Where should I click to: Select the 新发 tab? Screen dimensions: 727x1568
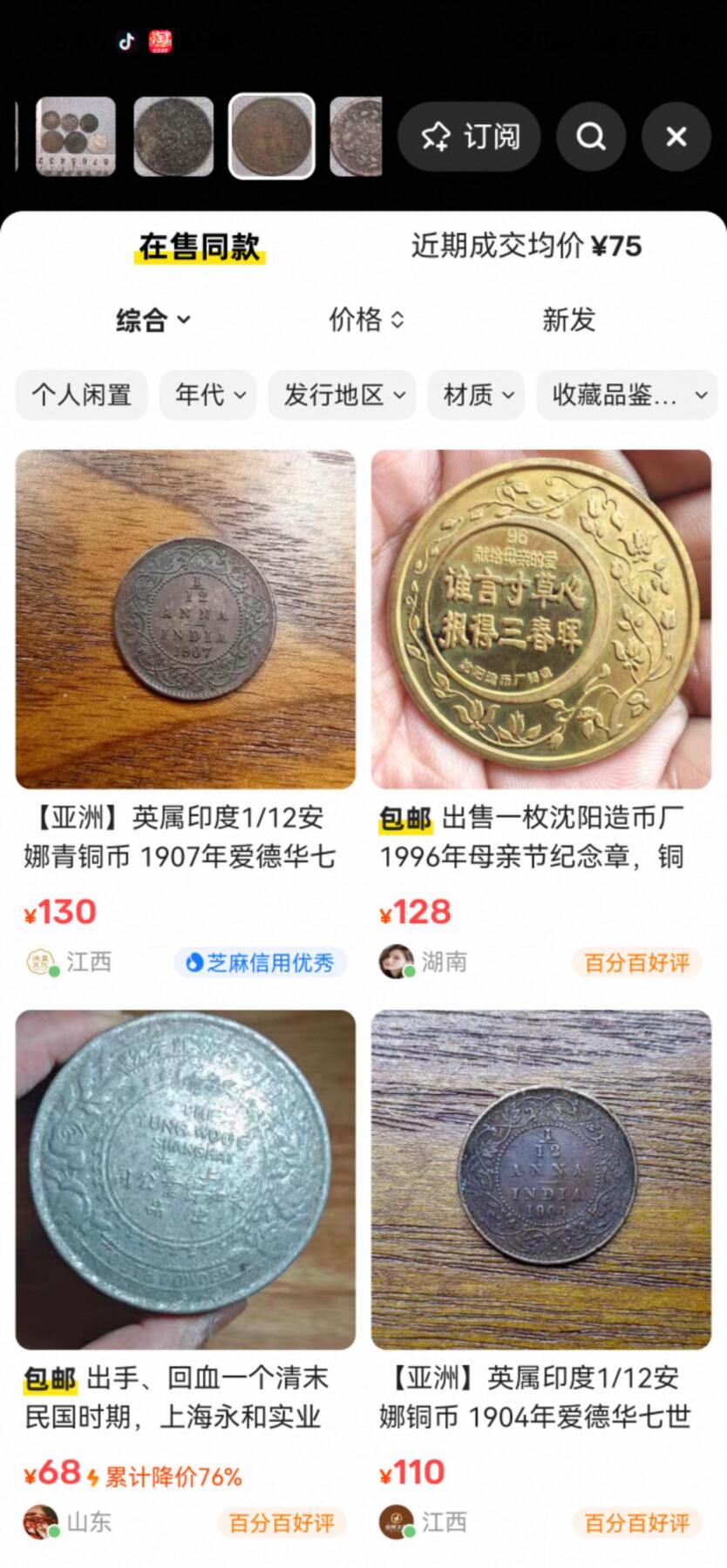567,321
